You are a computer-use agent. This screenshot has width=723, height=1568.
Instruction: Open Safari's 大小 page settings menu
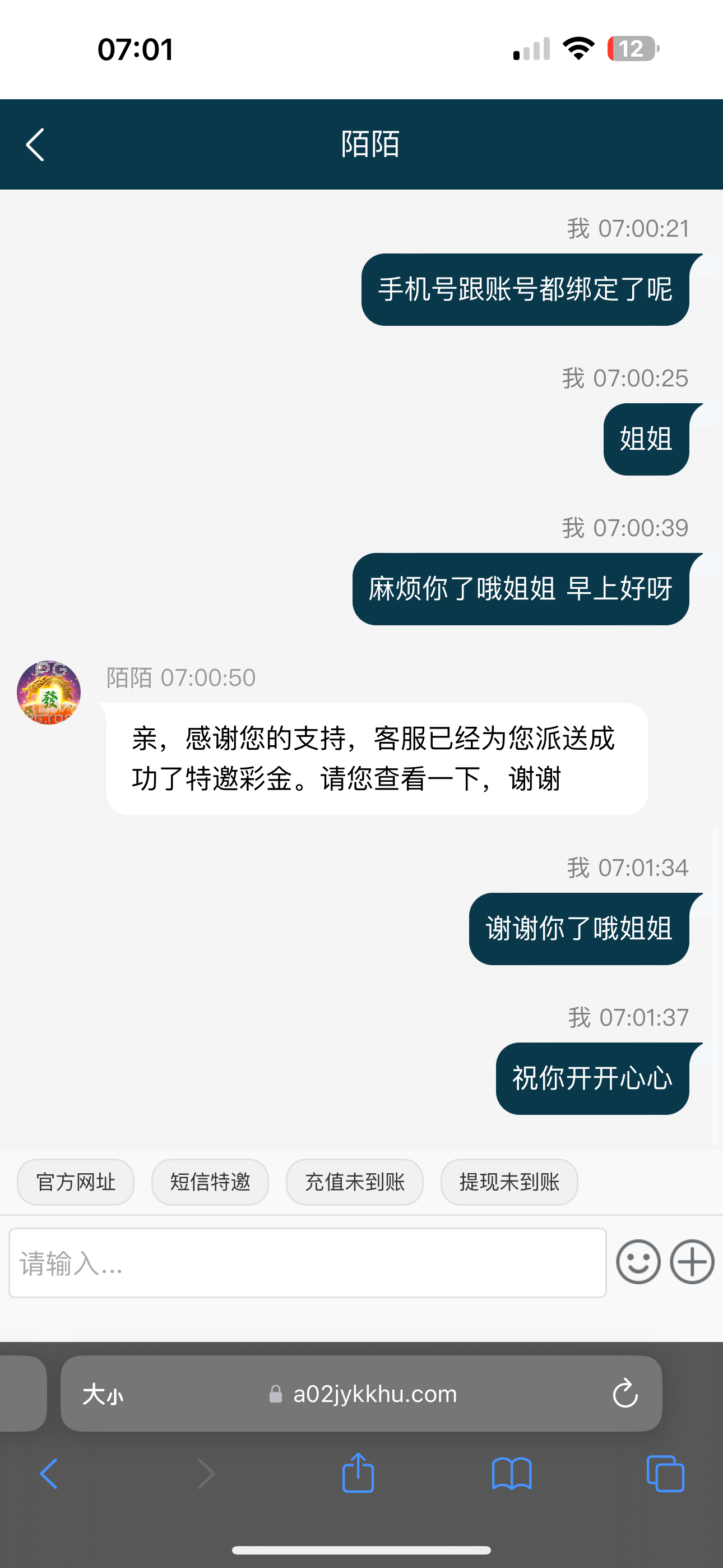(x=103, y=1394)
